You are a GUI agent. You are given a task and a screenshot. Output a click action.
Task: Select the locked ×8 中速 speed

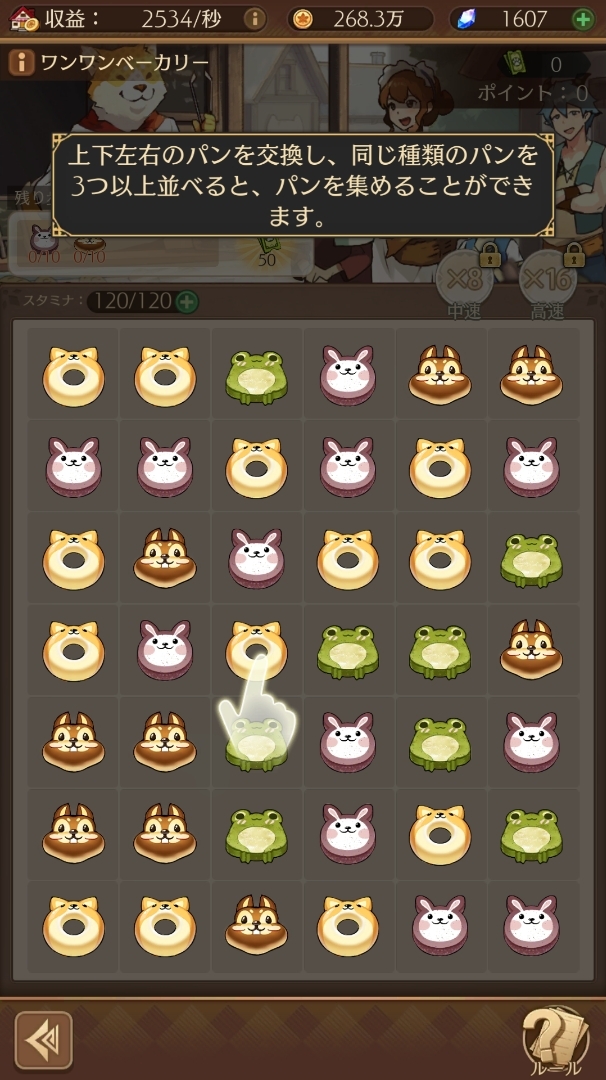(x=463, y=282)
